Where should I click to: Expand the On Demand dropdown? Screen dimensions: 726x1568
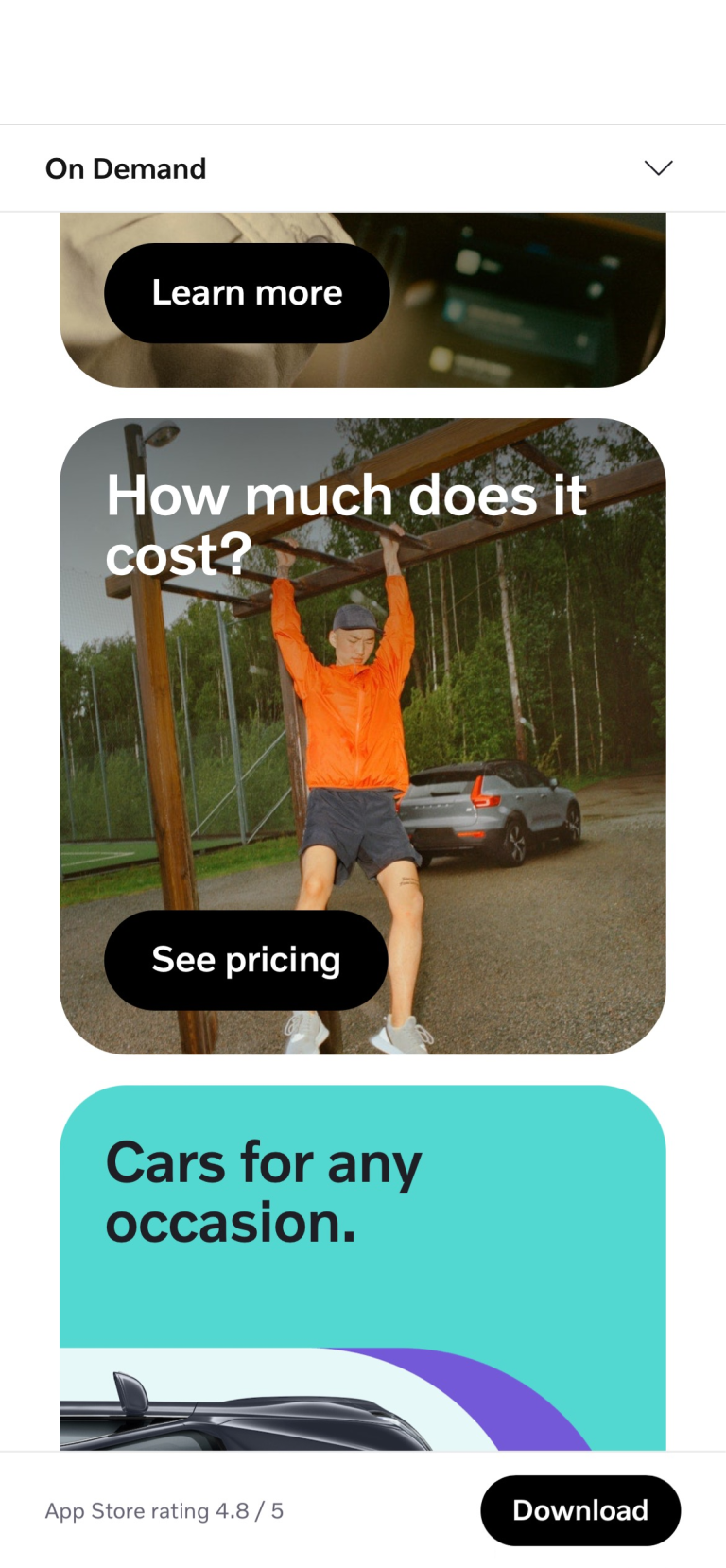point(657,168)
